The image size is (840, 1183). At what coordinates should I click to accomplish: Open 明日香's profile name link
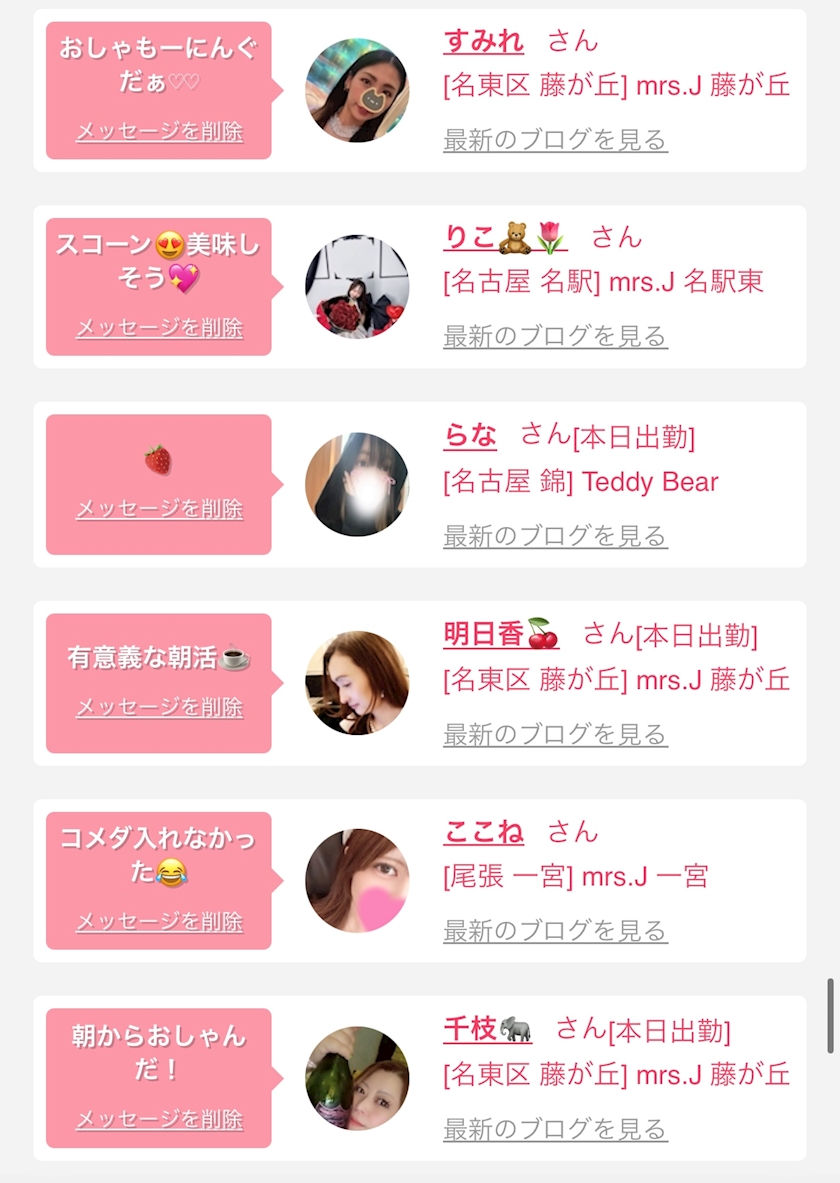[x=500, y=634]
